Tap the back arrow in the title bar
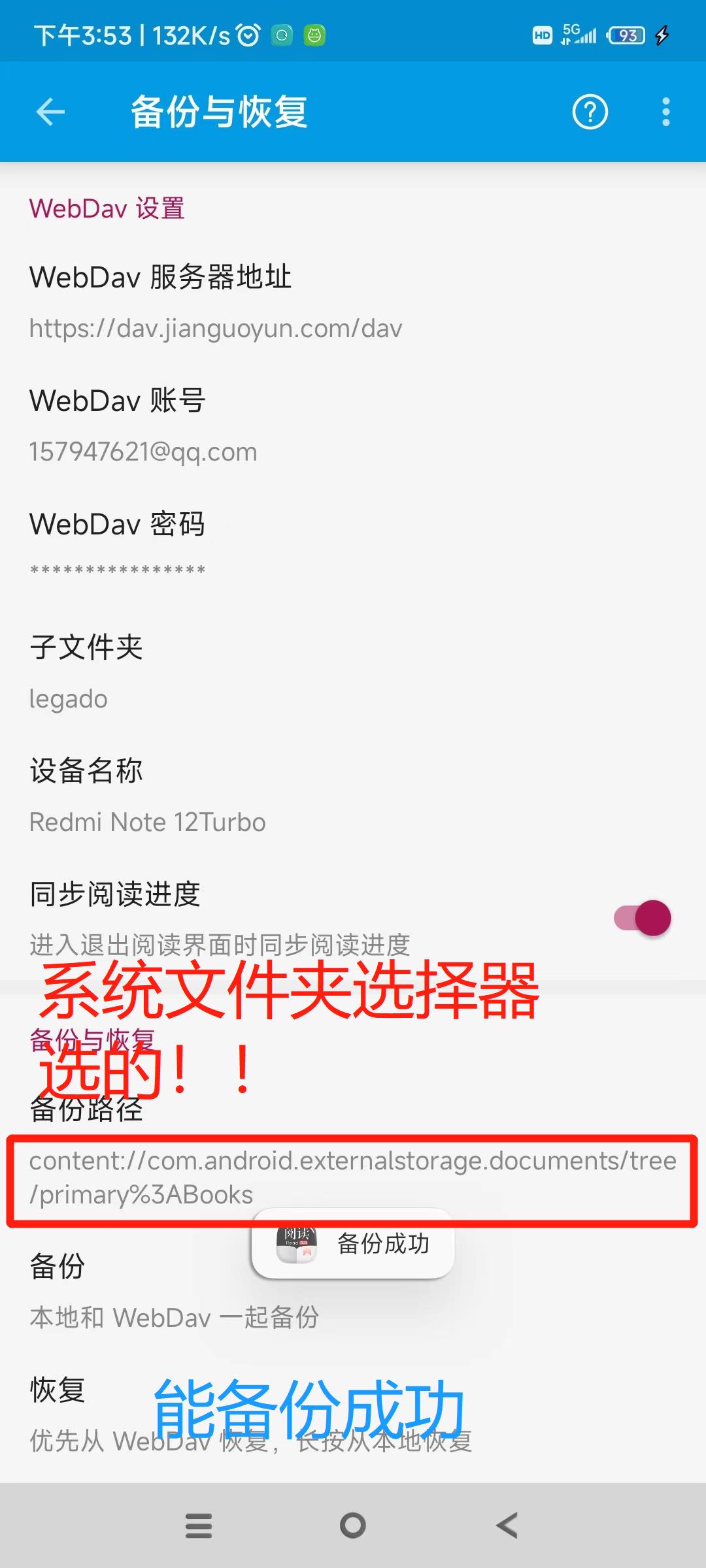 [x=50, y=111]
